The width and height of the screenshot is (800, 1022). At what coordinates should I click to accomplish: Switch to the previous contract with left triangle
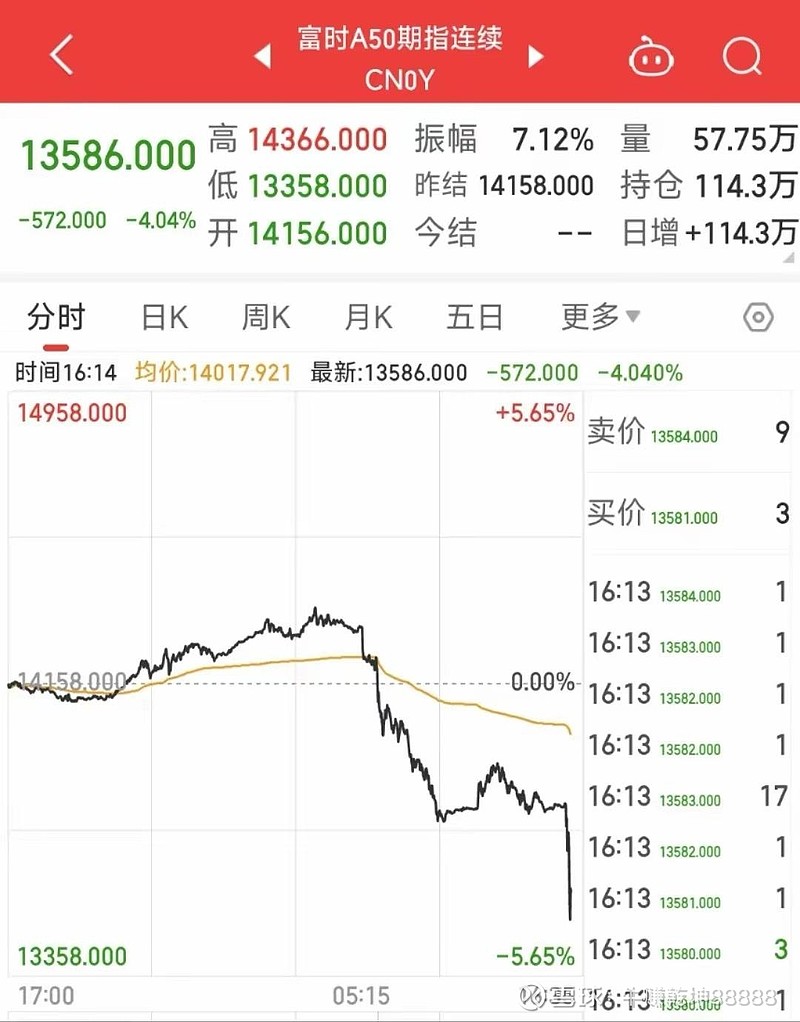[263, 57]
